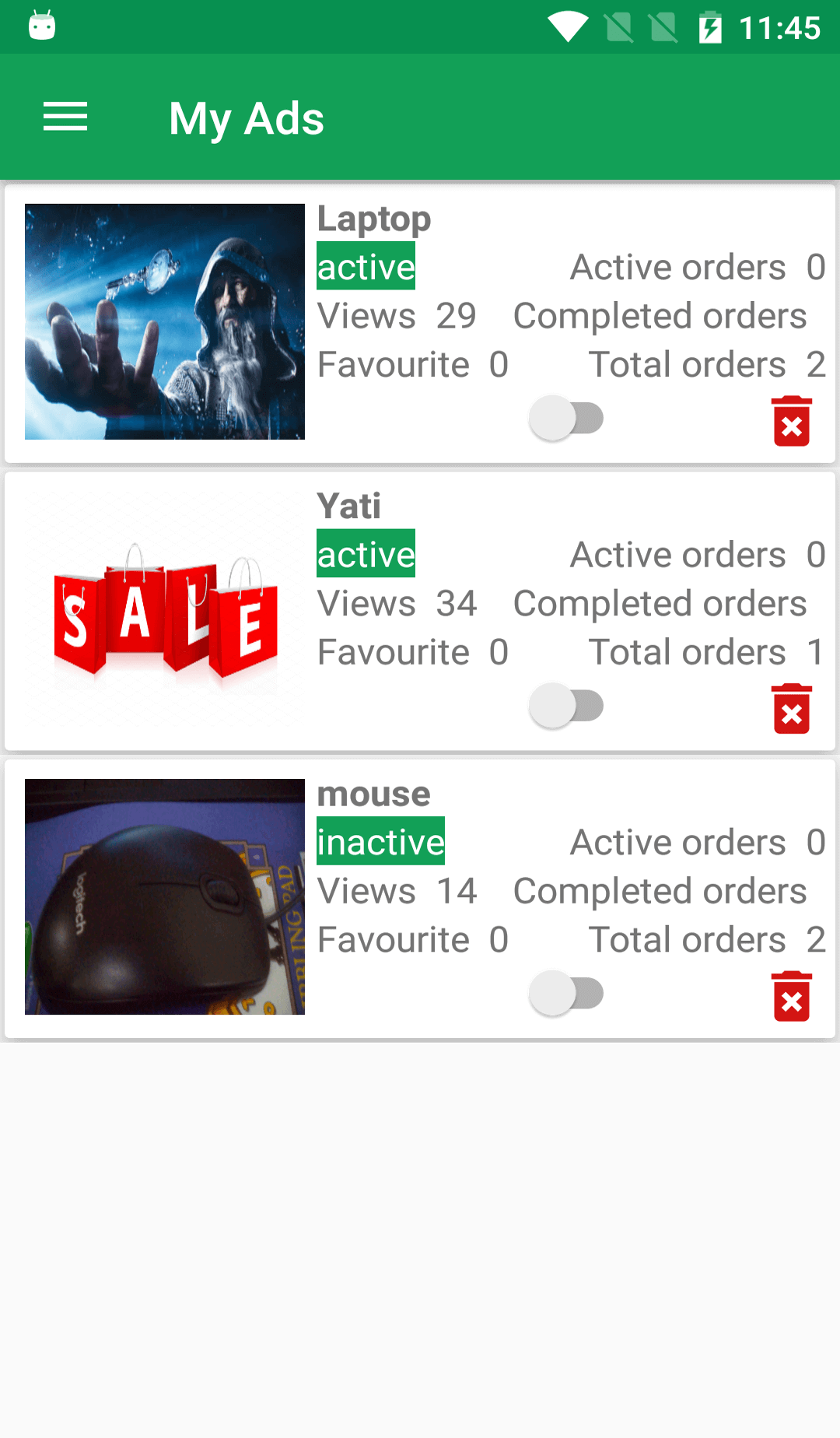
Task: Toggle the switch for the Laptop ad
Action: coord(566,419)
